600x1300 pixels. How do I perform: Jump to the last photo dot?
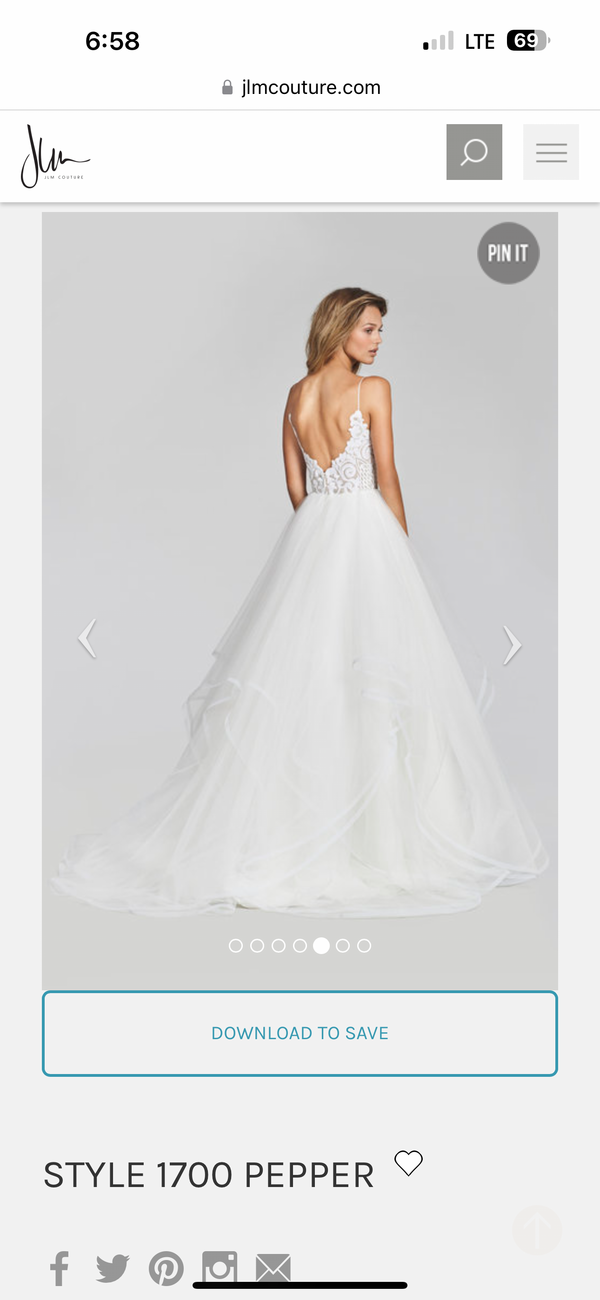364,945
